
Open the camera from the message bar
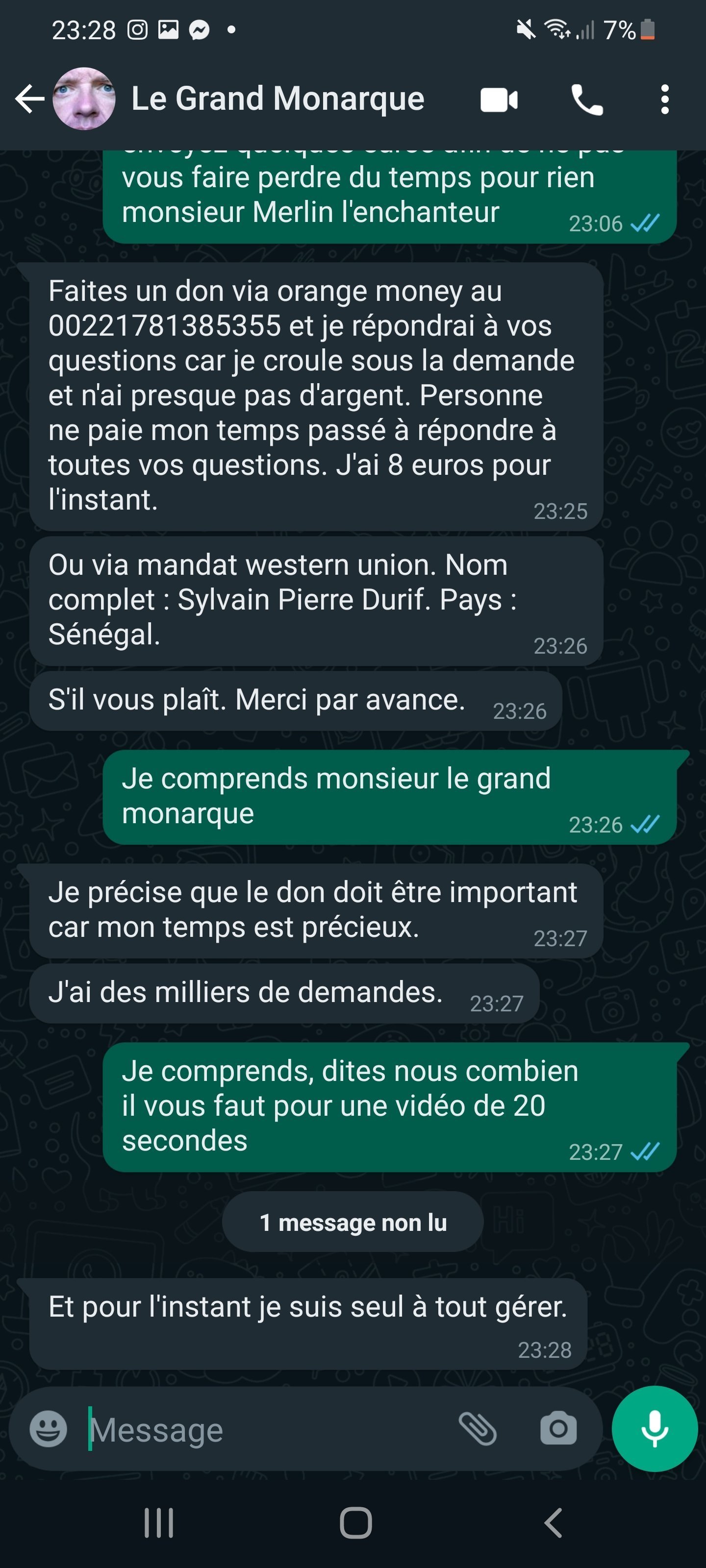pyautogui.click(x=558, y=1429)
